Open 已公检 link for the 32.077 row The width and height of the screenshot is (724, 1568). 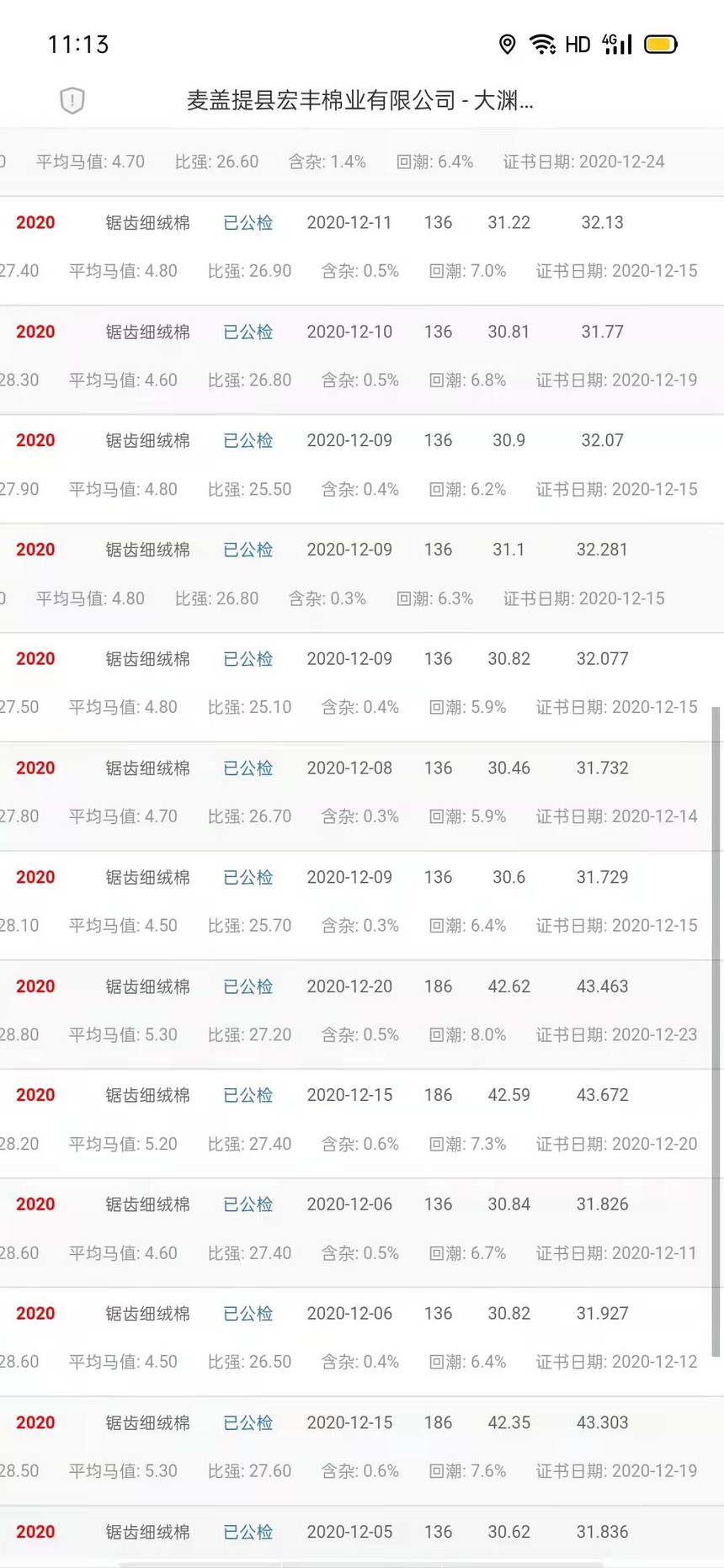248,660
